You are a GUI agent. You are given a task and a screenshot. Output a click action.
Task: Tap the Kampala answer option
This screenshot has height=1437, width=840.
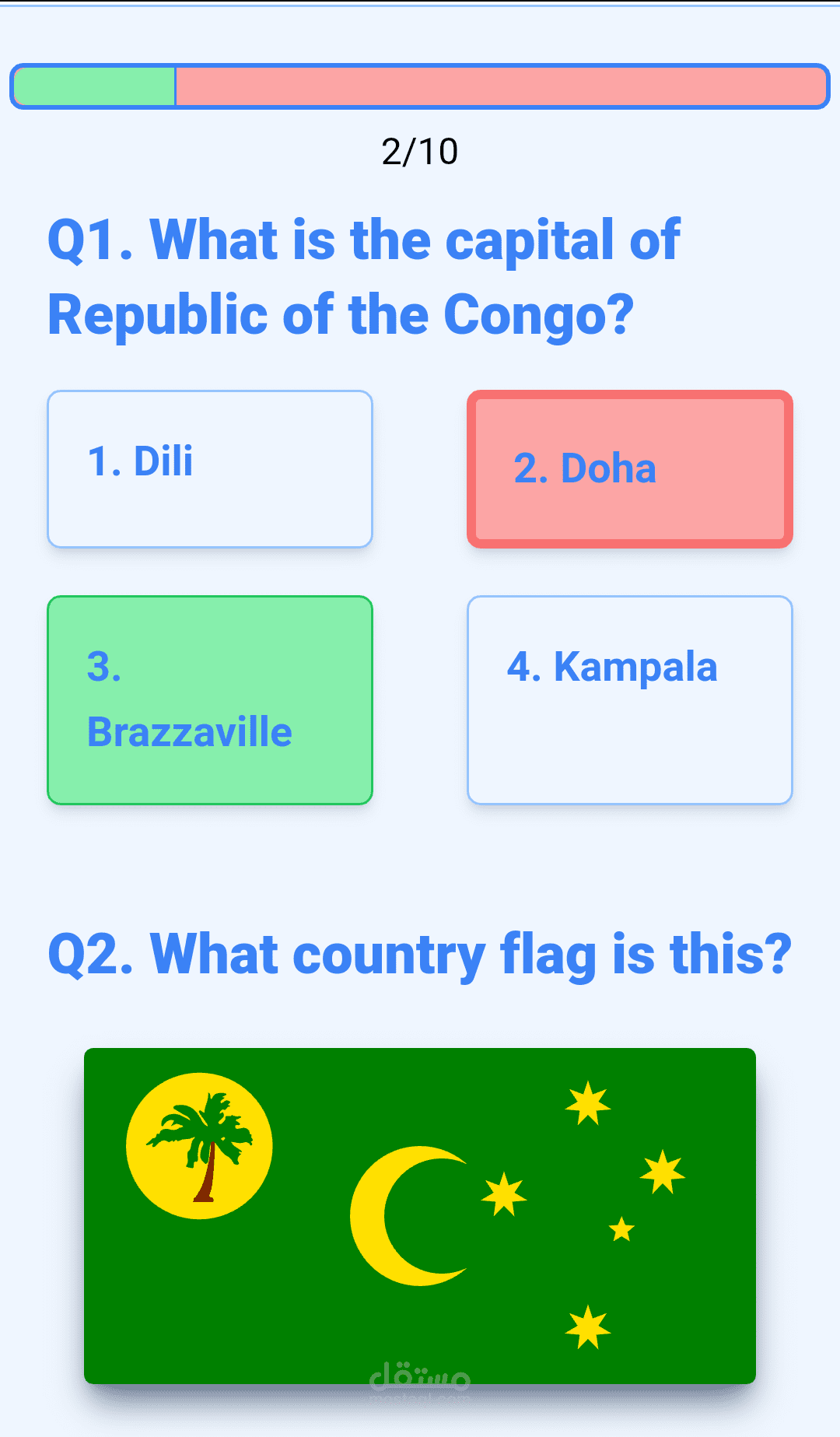click(630, 700)
